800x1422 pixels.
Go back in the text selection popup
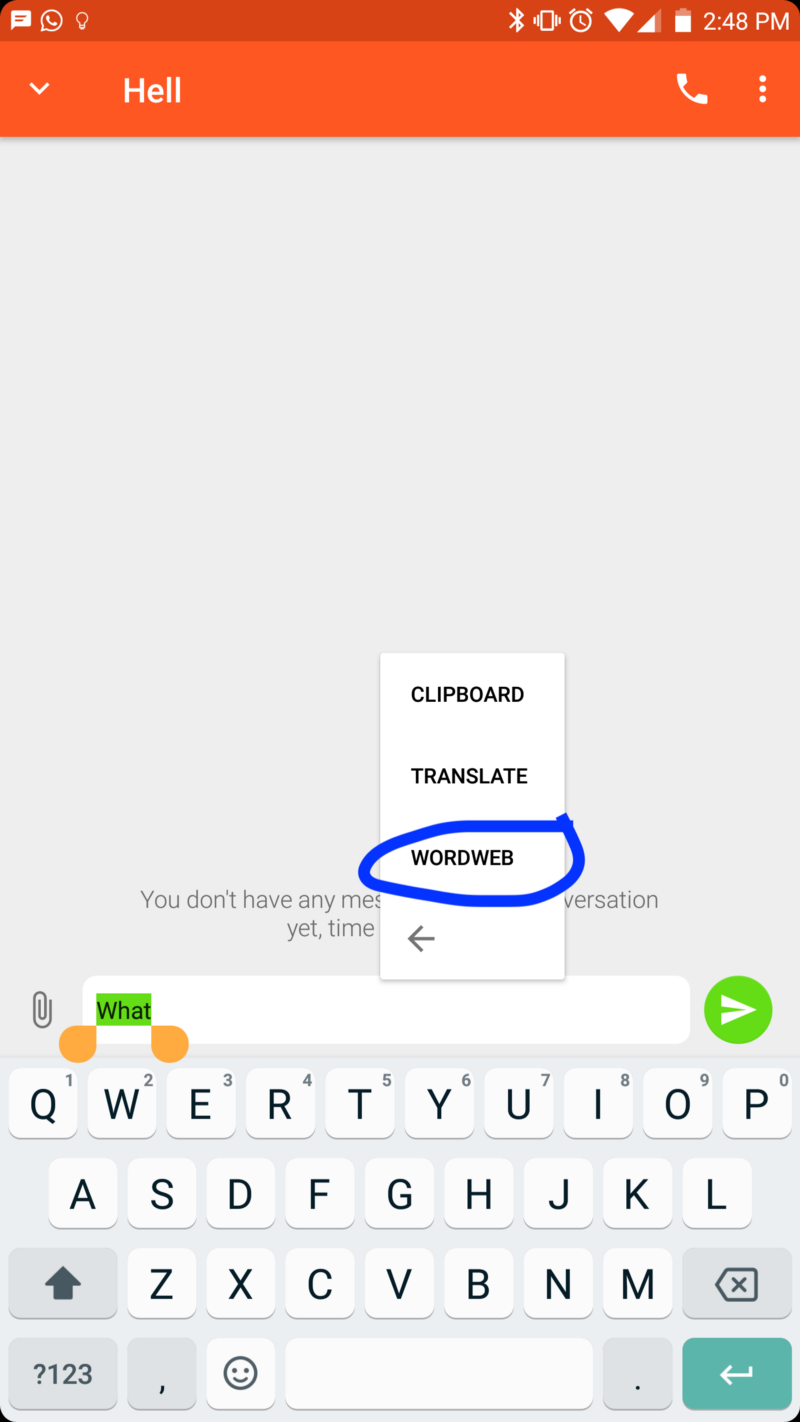421,938
